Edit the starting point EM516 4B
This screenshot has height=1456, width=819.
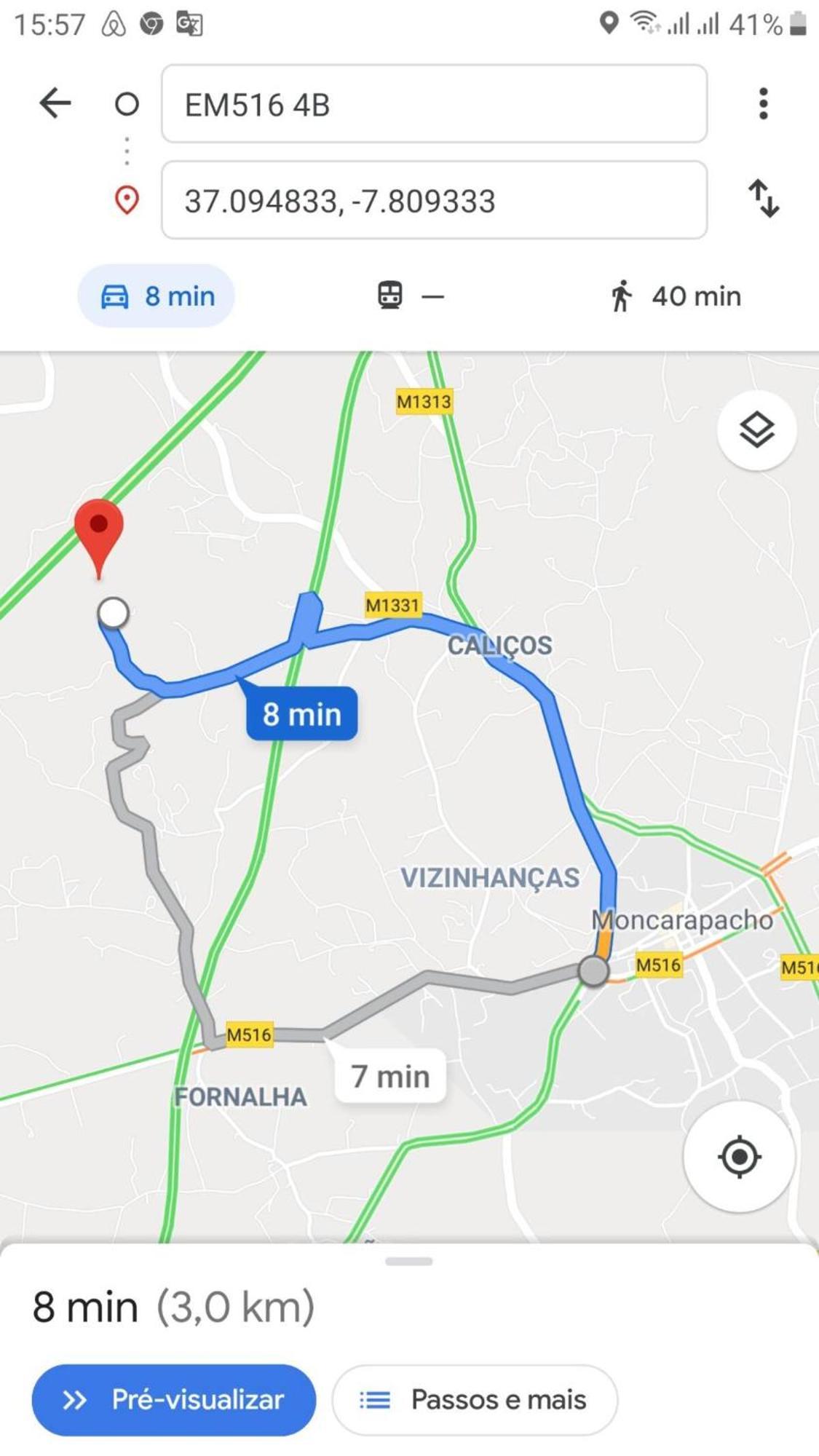click(x=434, y=104)
